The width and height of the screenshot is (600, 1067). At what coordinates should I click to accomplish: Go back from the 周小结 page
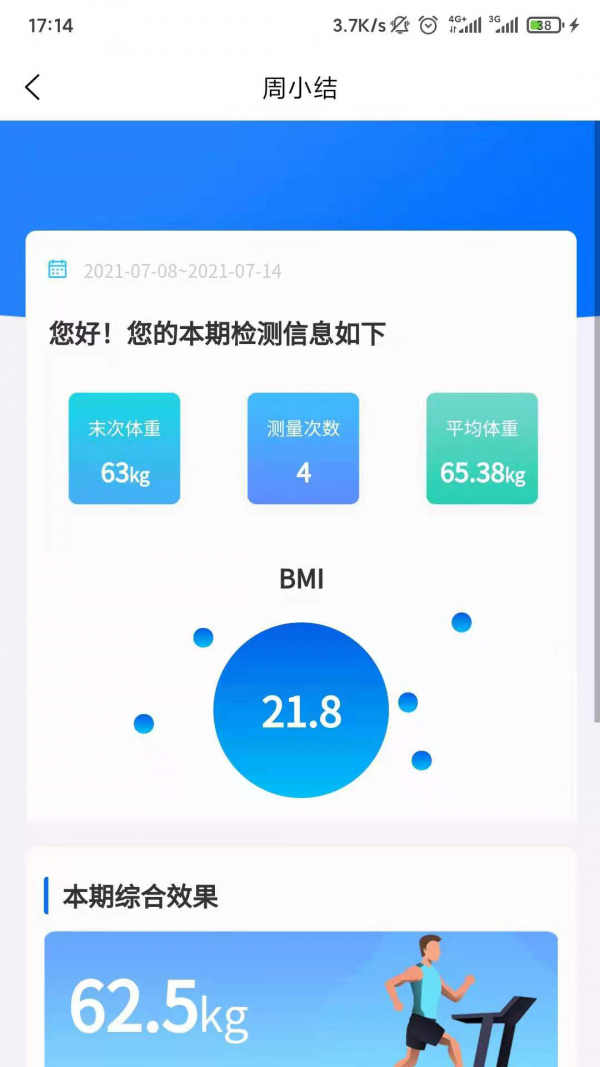pos(33,88)
